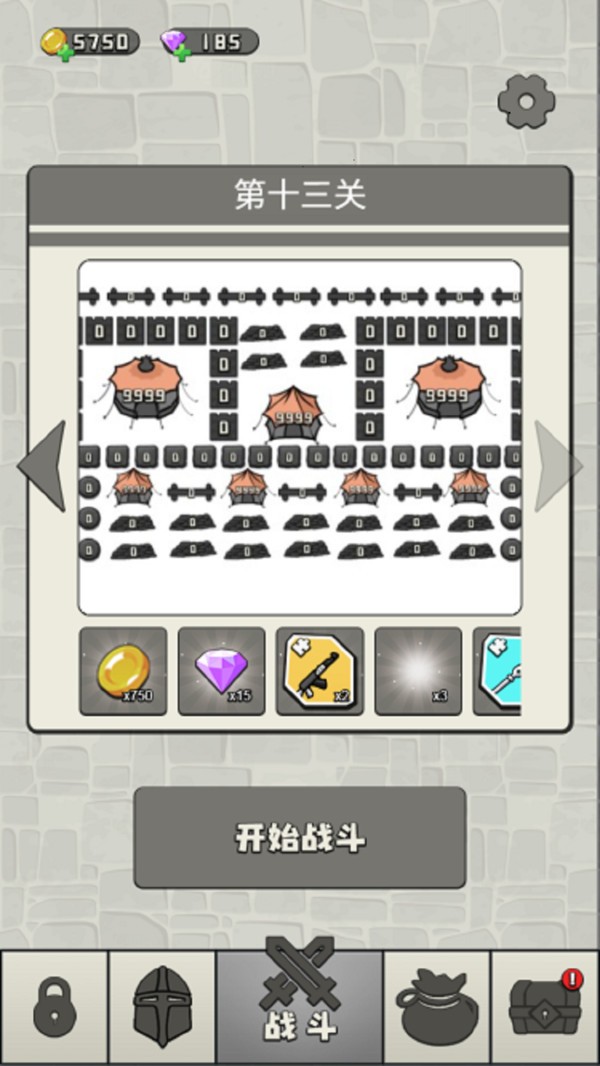View the gold coin x750 reward
600x1066 pixels.
tap(123, 671)
